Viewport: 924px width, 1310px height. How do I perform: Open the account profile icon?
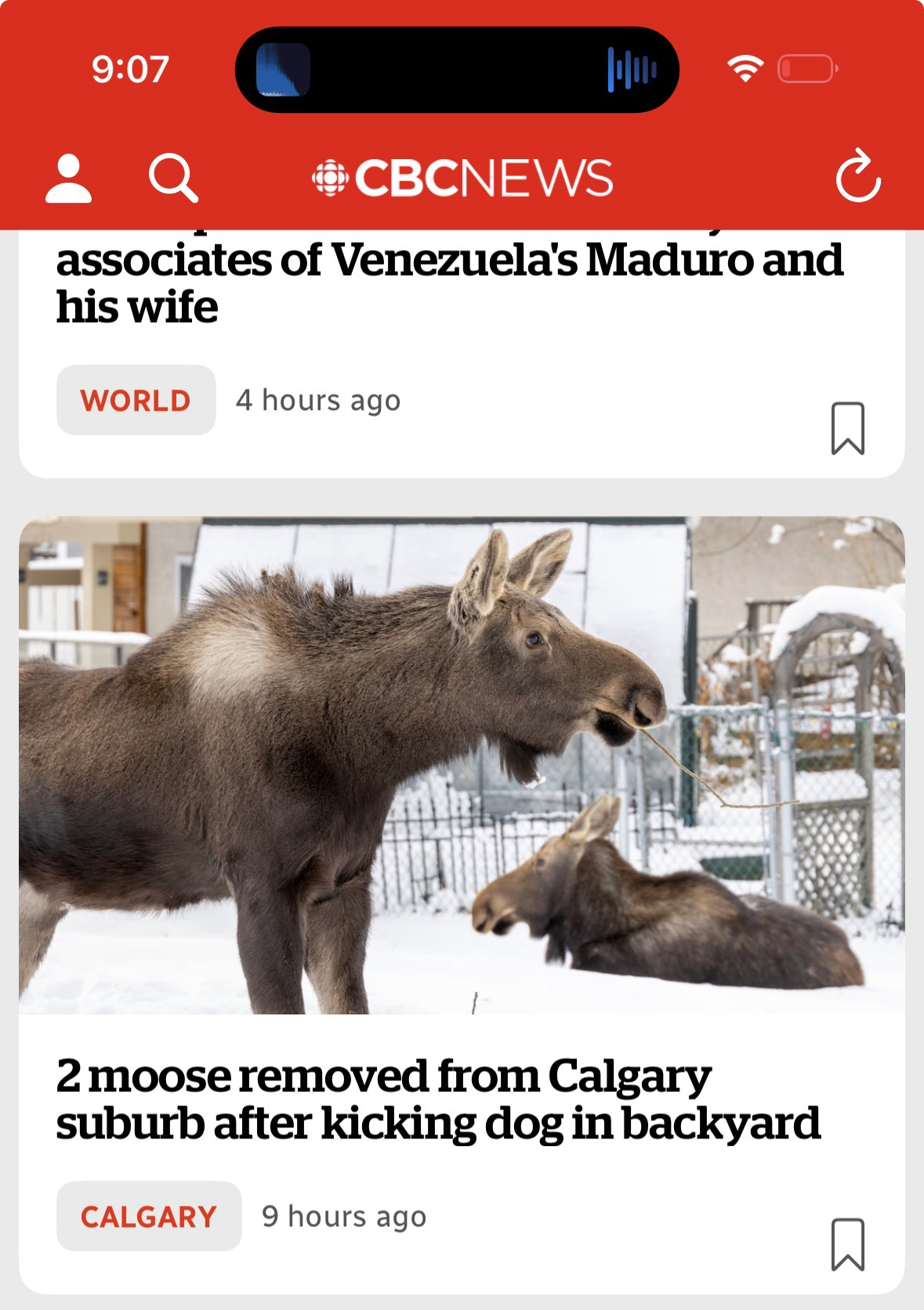(68, 180)
